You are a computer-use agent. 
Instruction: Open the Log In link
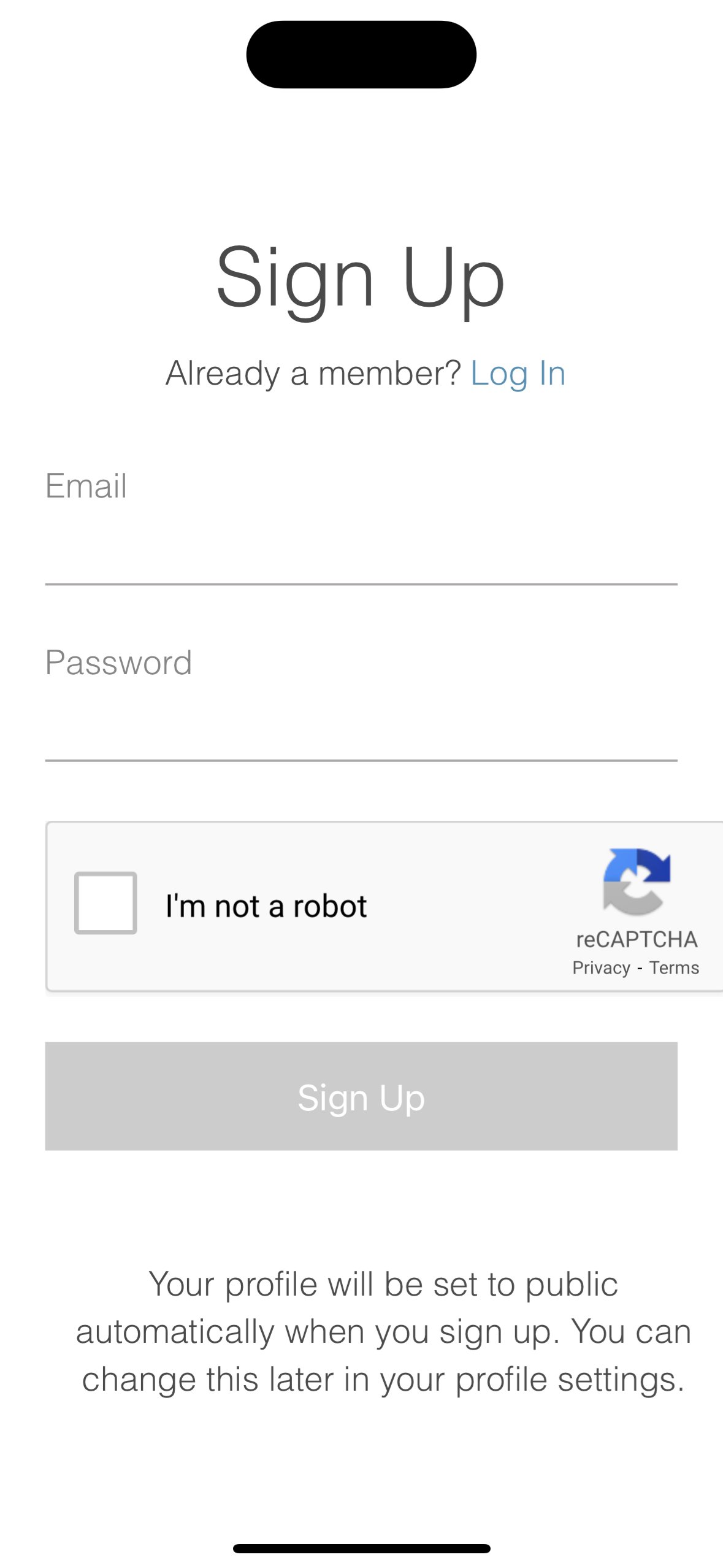pos(518,373)
